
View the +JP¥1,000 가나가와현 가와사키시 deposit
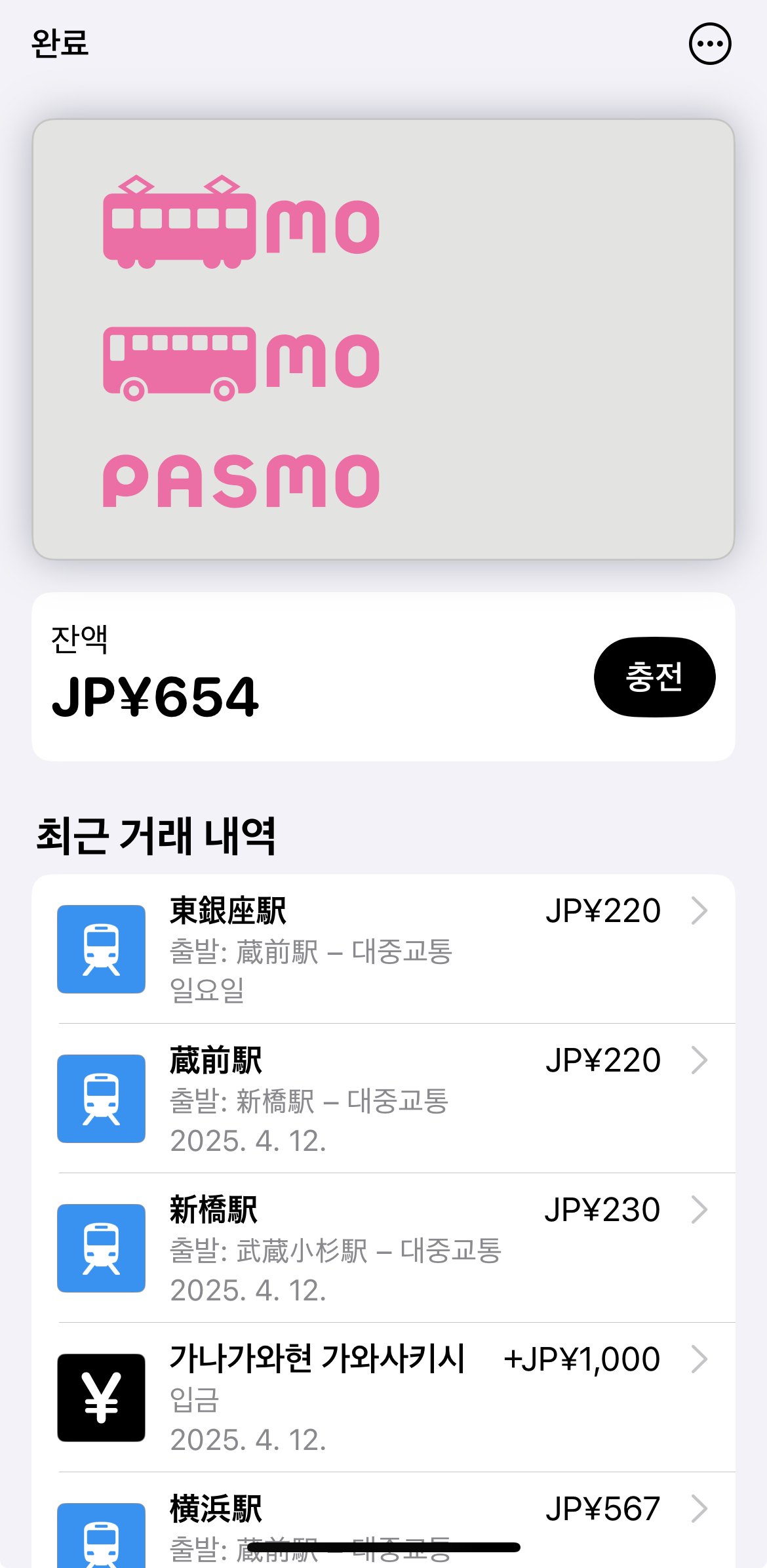tap(383, 1397)
